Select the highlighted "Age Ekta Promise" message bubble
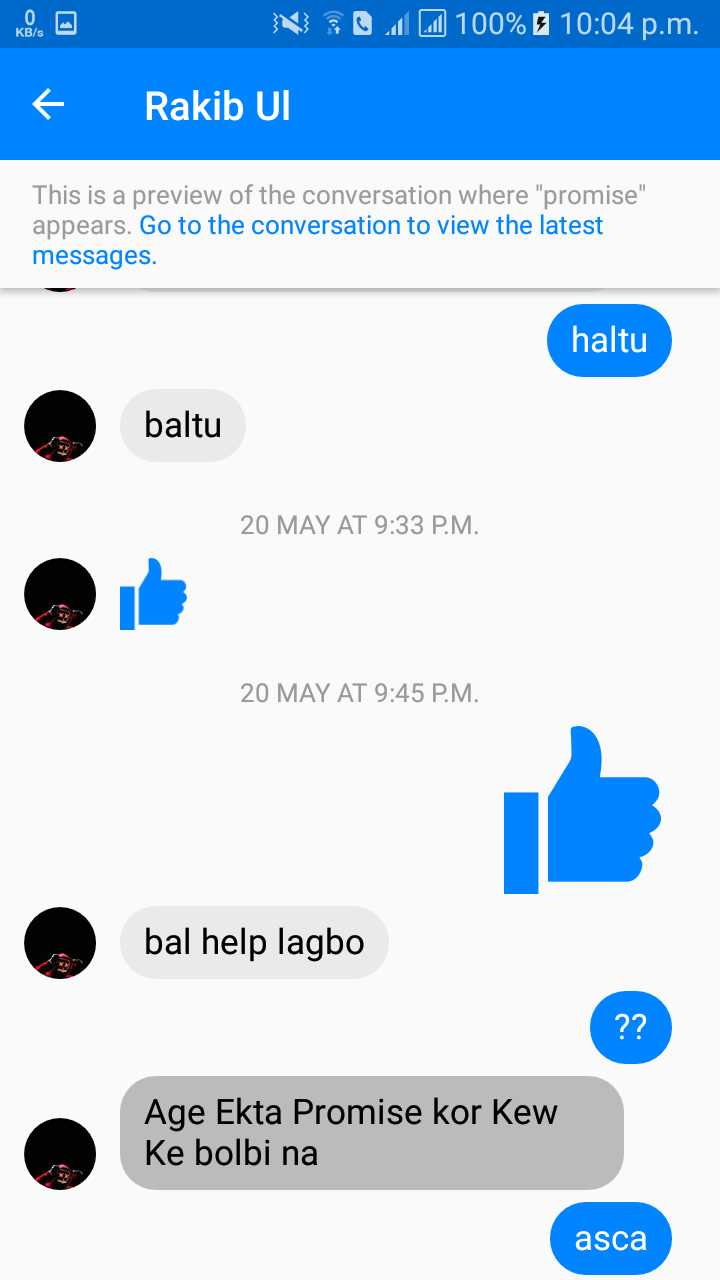The image size is (720, 1280). pyautogui.click(x=371, y=1133)
